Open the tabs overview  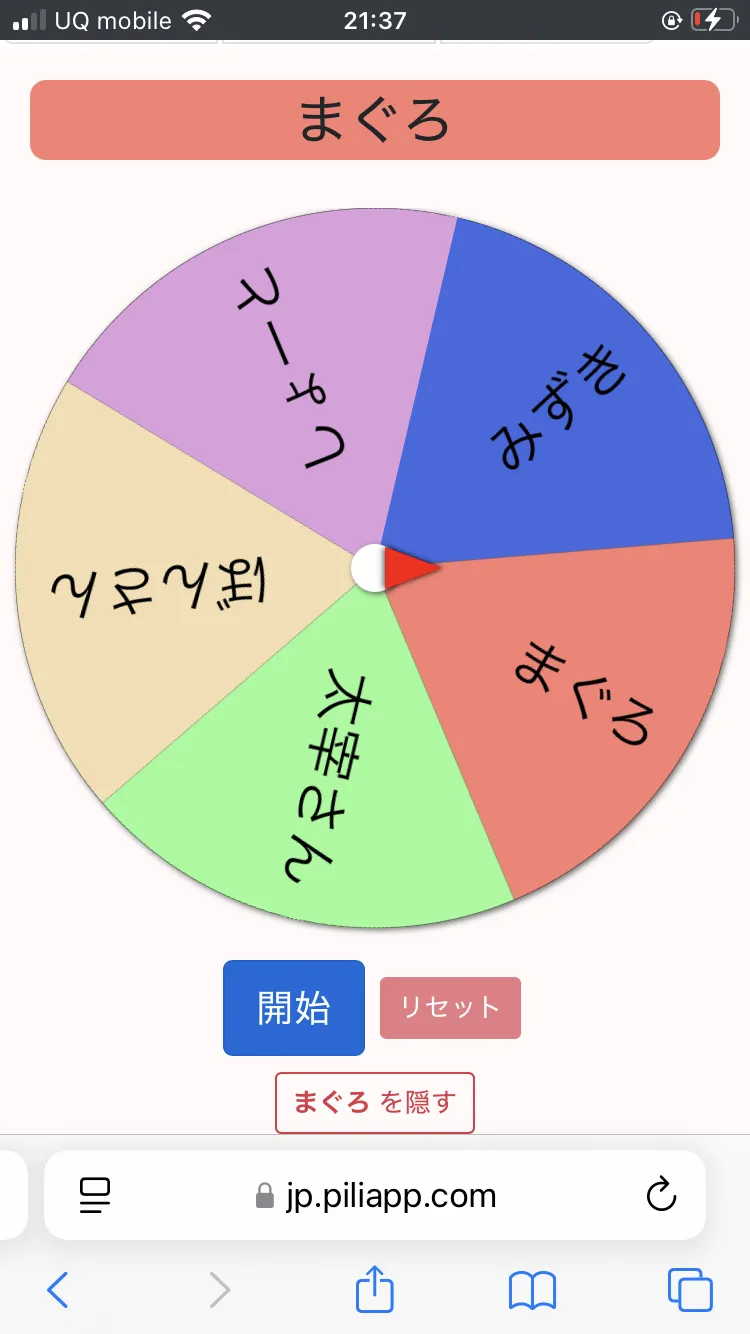point(690,1291)
